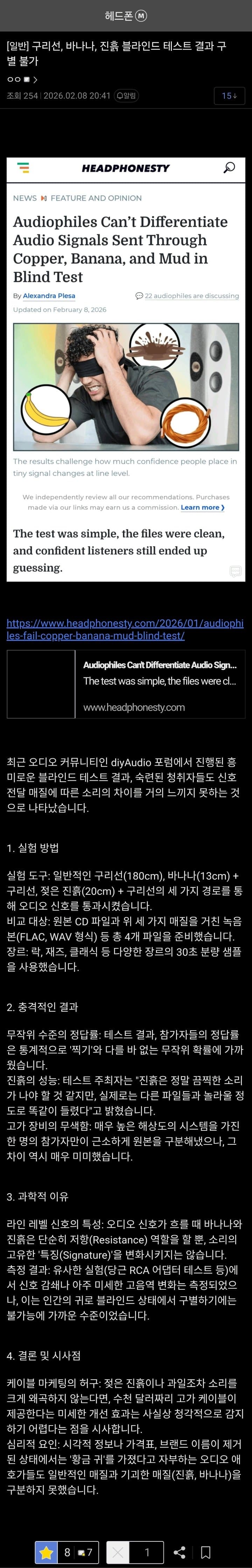Screen dimensions: 252x1568
Task: Open the headphonesty.com article URL link
Action: click(125, 629)
